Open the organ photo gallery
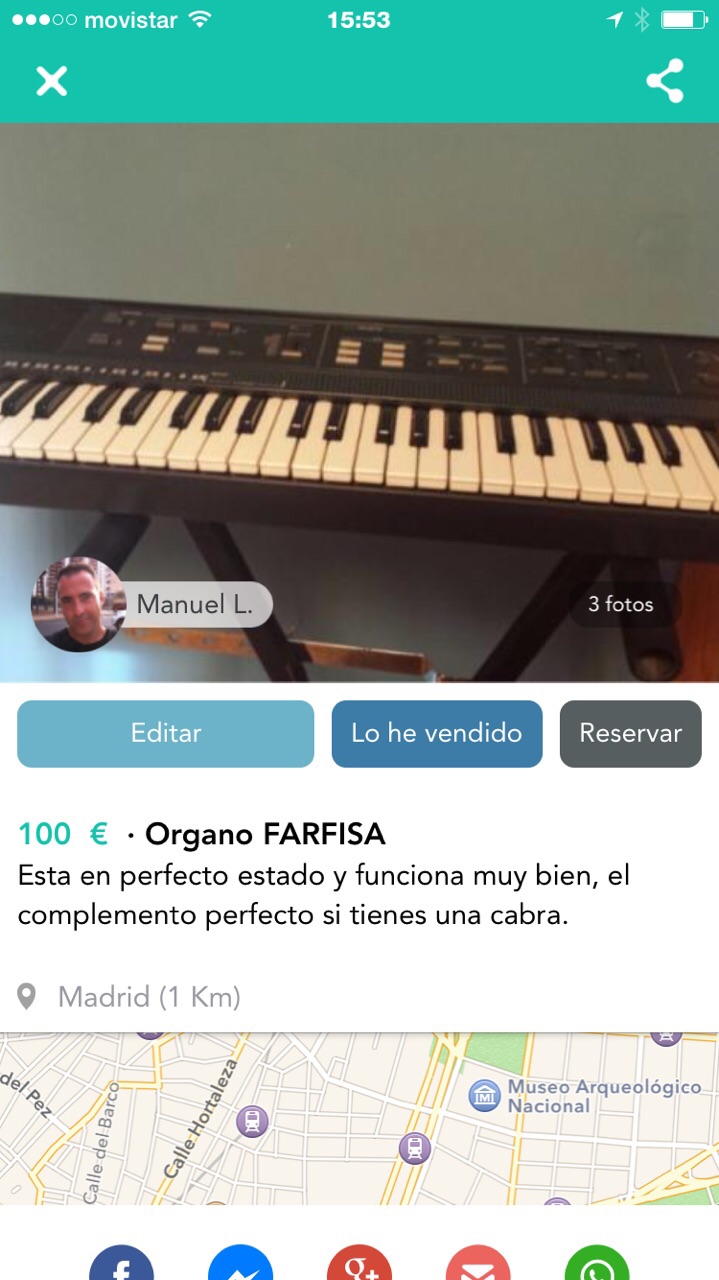Viewport: 719px width, 1280px height. point(360,400)
